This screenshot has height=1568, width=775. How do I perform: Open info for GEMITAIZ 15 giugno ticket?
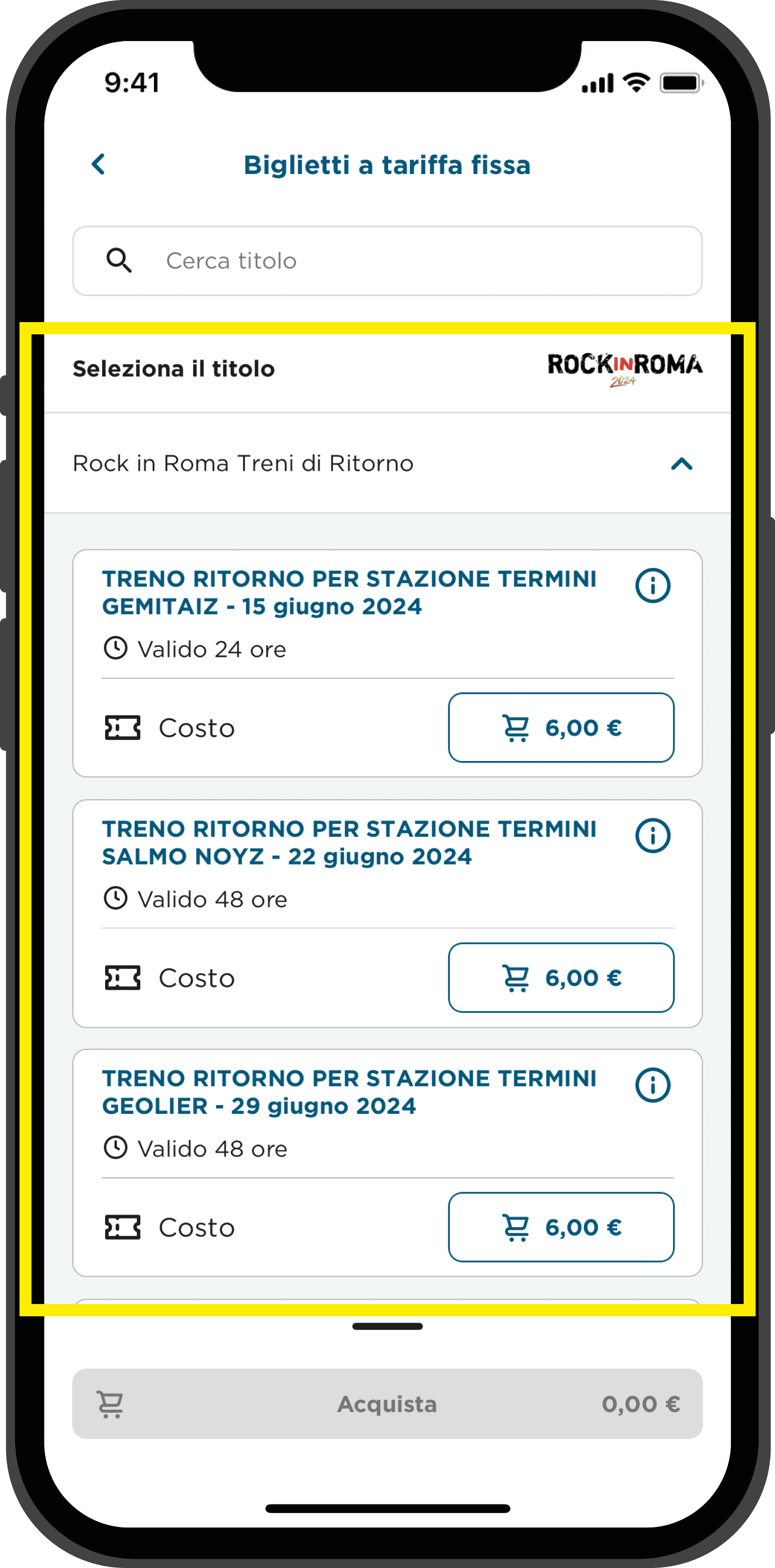tap(653, 586)
